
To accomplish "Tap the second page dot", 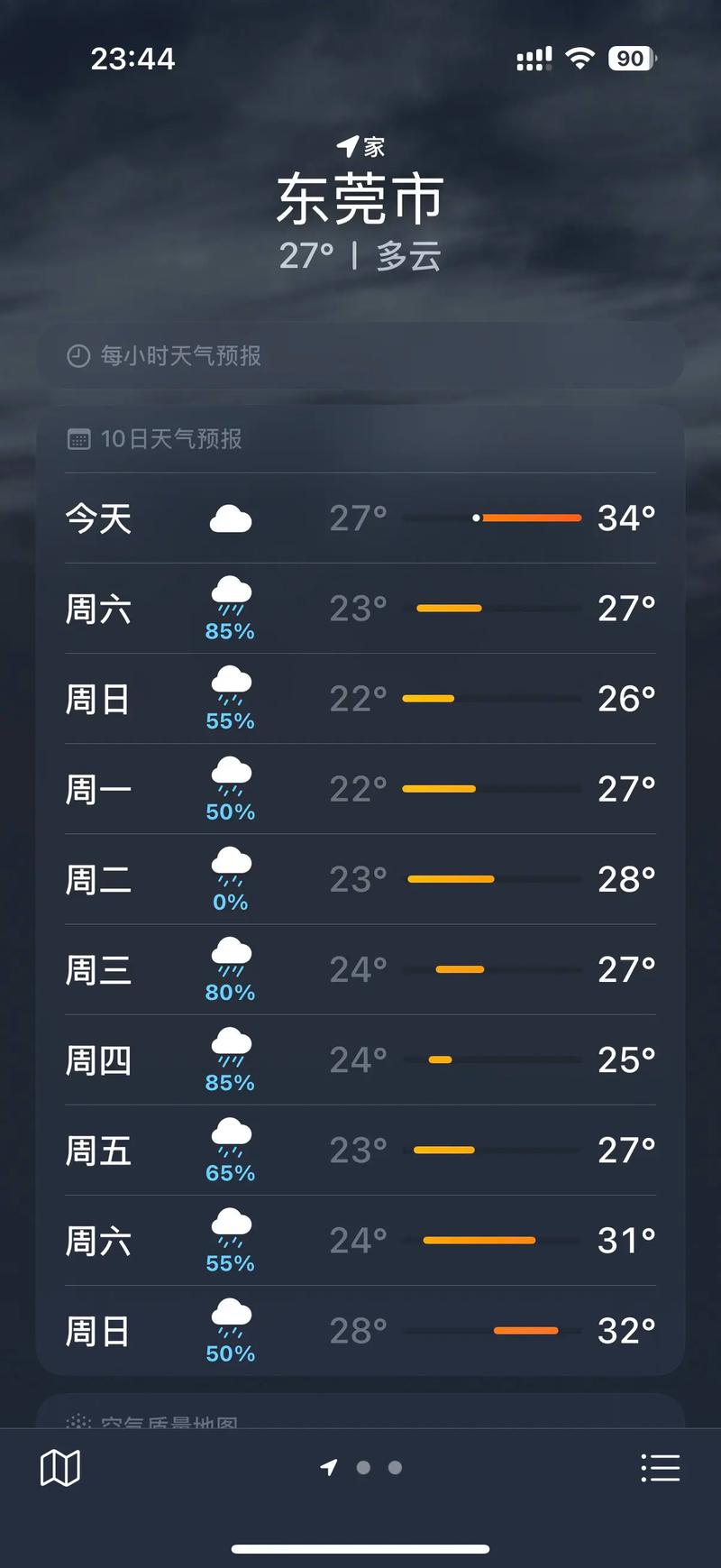I will 364,1467.
